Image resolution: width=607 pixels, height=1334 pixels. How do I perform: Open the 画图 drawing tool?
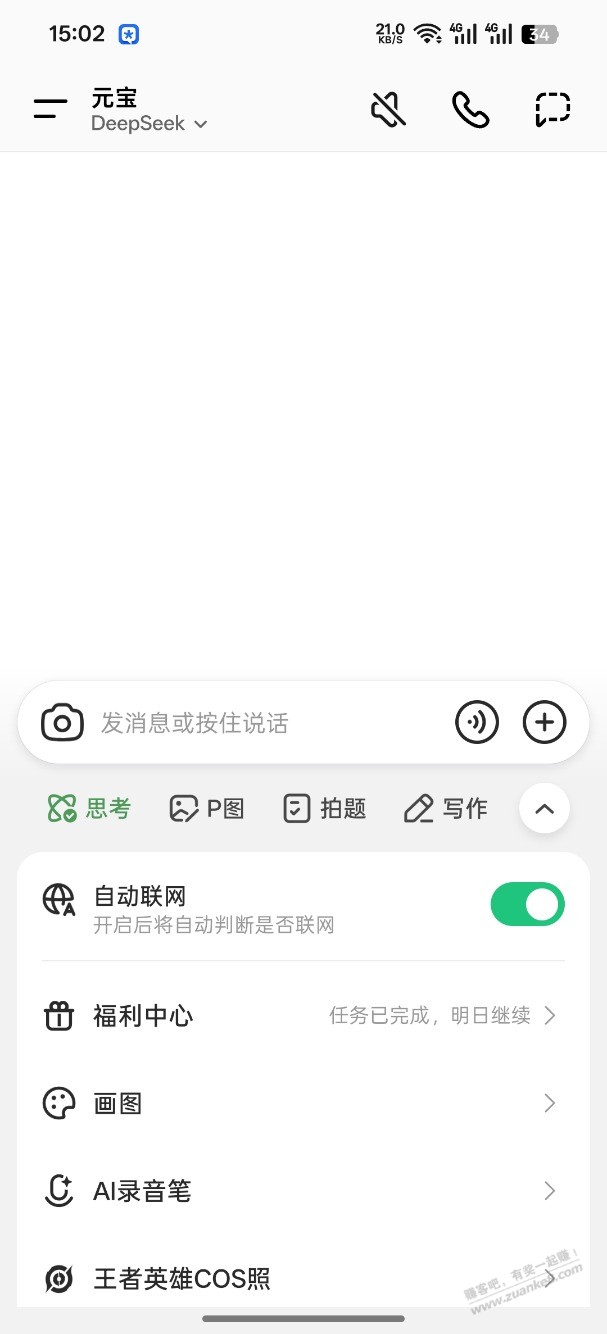300,1103
